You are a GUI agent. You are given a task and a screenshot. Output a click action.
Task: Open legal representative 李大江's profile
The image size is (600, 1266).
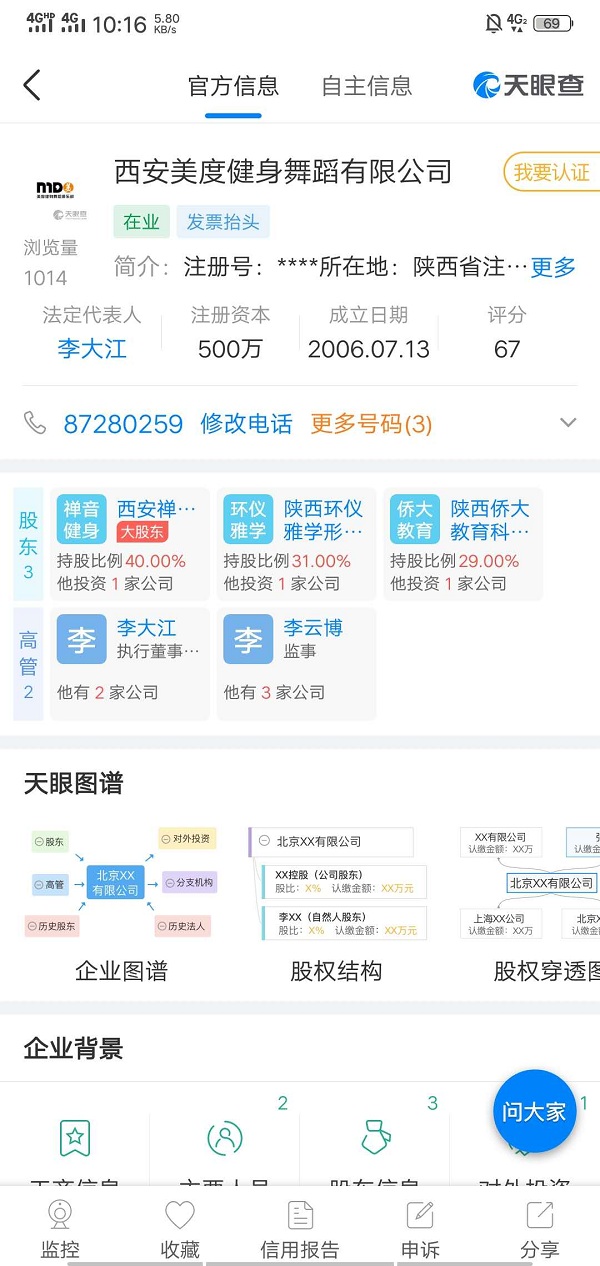pyautogui.click(x=92, y=349)
